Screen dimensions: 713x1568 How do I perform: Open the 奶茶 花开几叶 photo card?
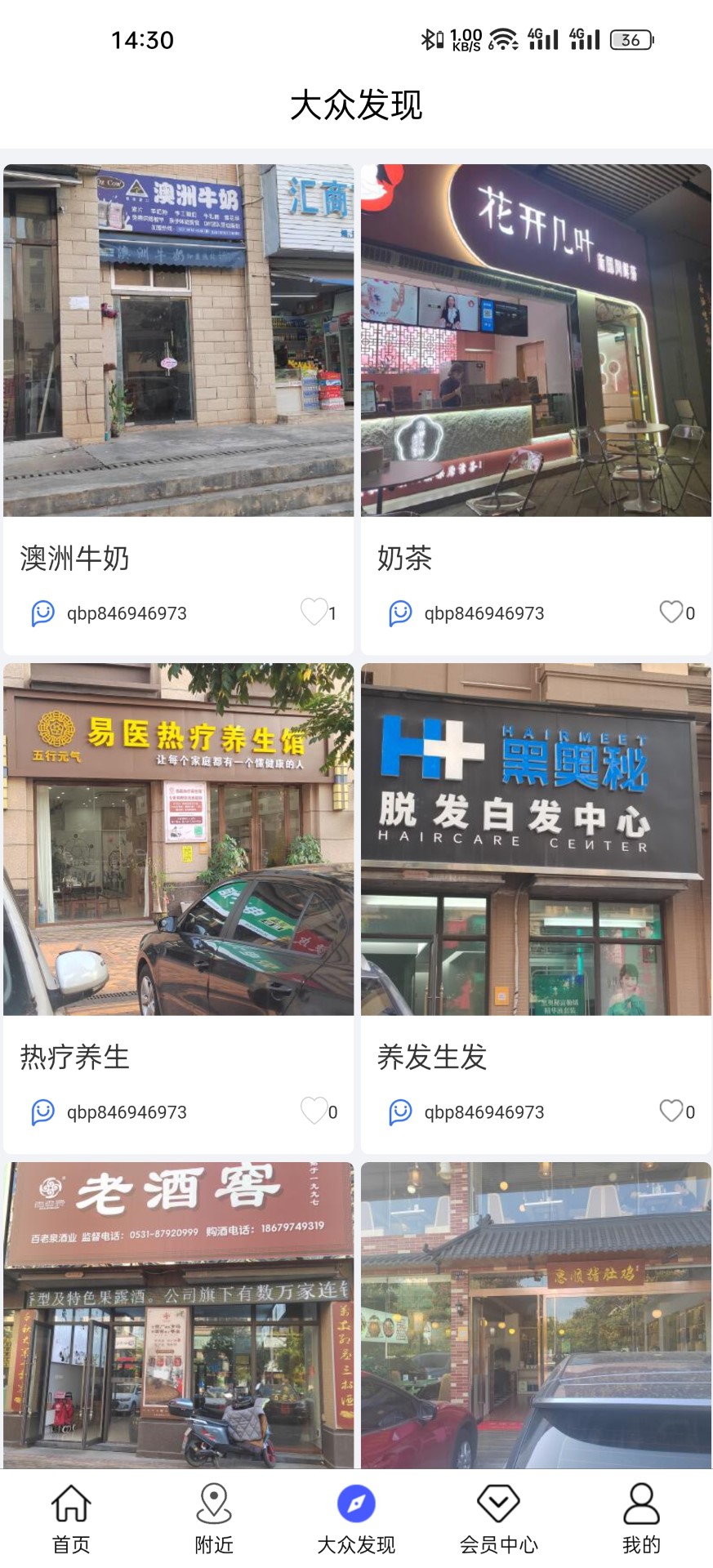[536, 341]
